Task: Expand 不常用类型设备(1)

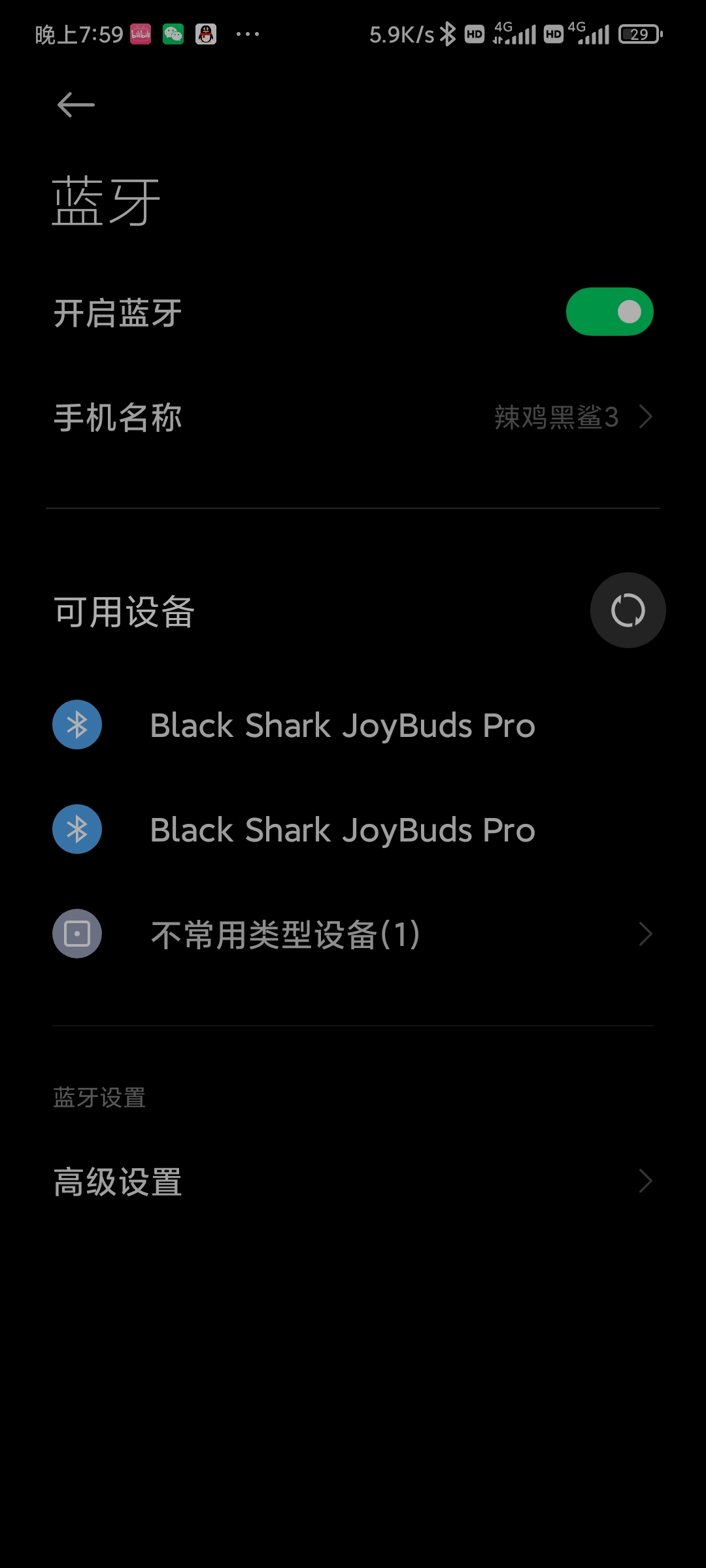Action: [x=353, y=934]
